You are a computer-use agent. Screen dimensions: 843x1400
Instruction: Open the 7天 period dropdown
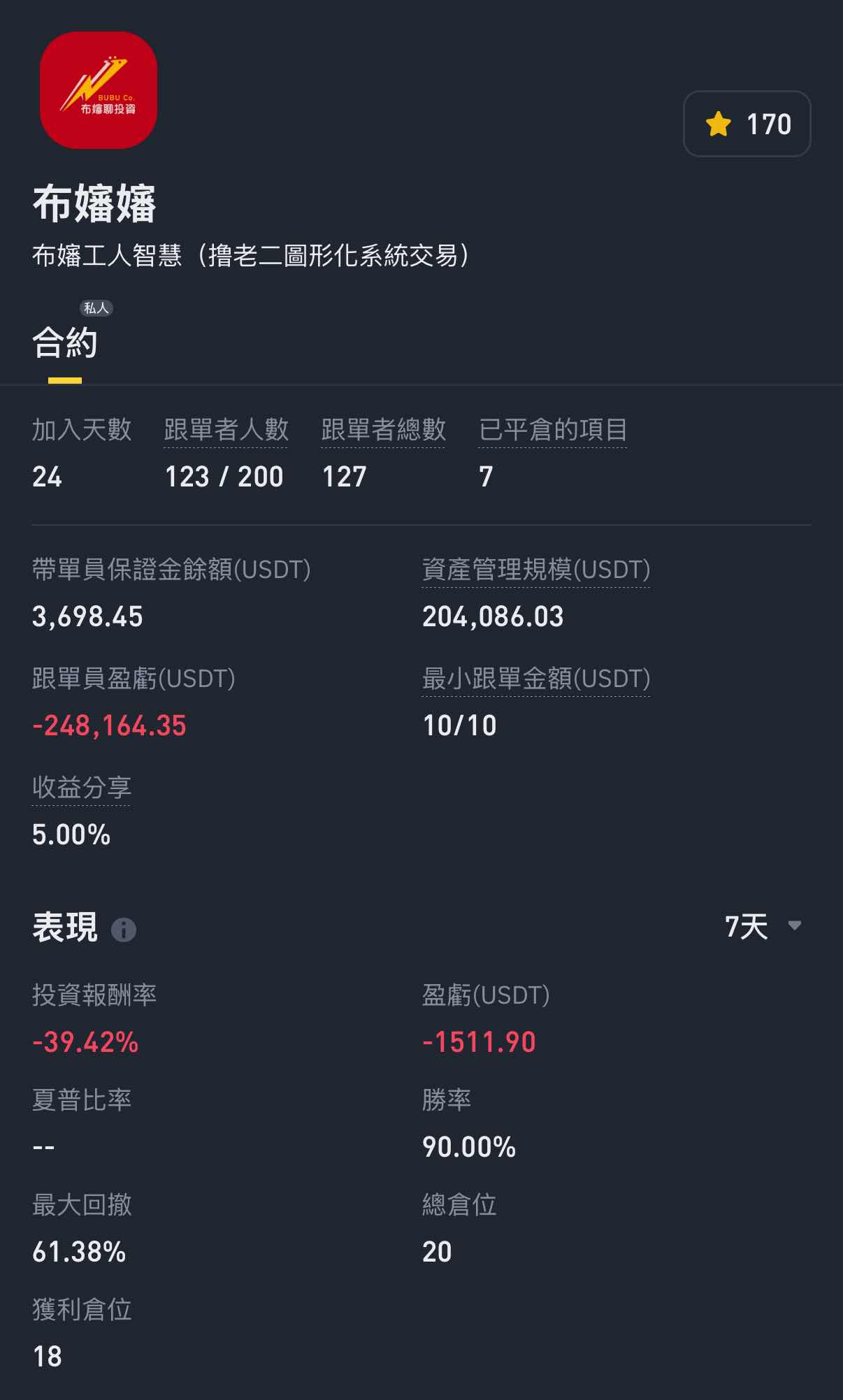pyautogui.click(x=763, y=927)
